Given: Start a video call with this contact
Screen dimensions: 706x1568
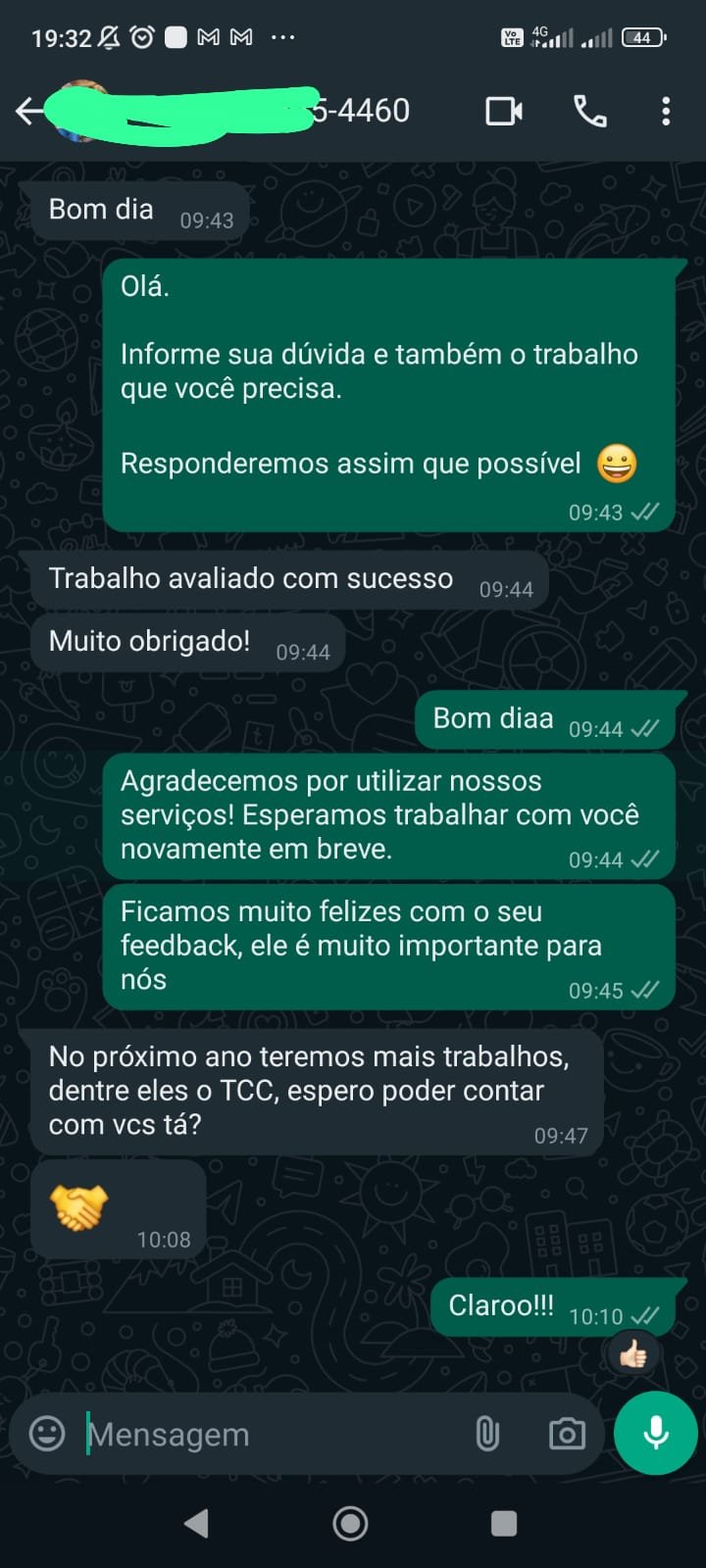Looking at the screenshot, I should 504,112.
